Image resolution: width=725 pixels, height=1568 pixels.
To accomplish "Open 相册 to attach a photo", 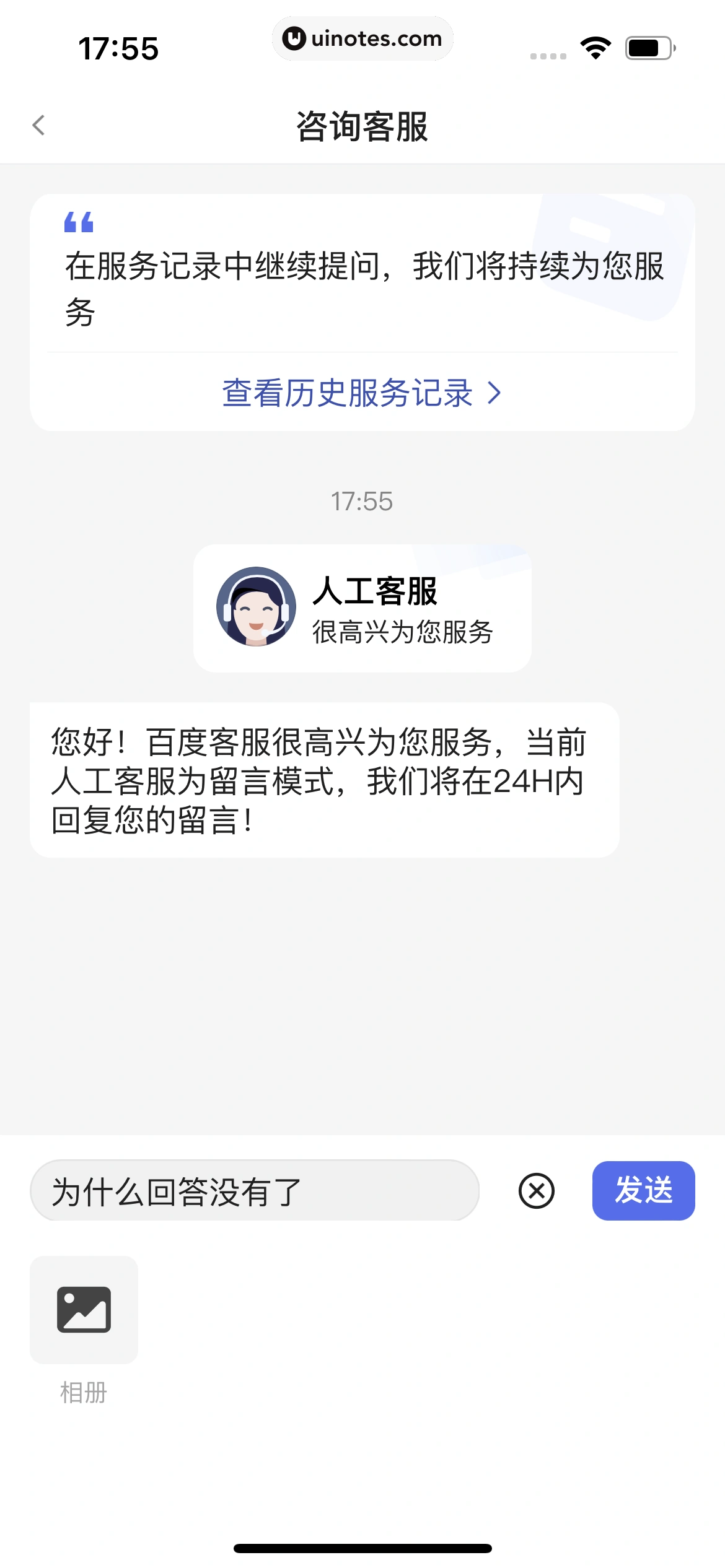I will point(84,1309).
